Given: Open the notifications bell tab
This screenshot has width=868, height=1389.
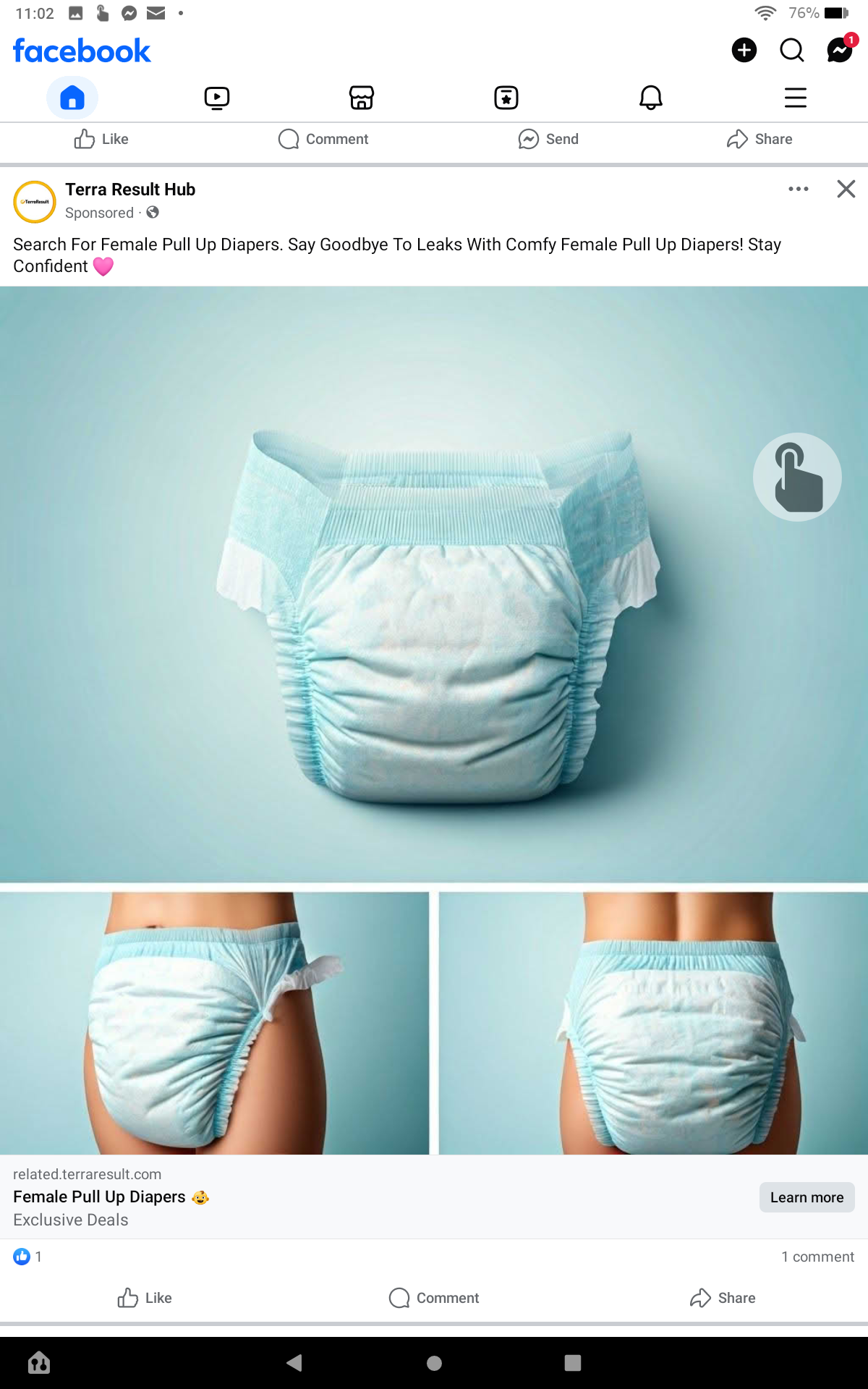Looking at the screenshot, I should 651,98.
